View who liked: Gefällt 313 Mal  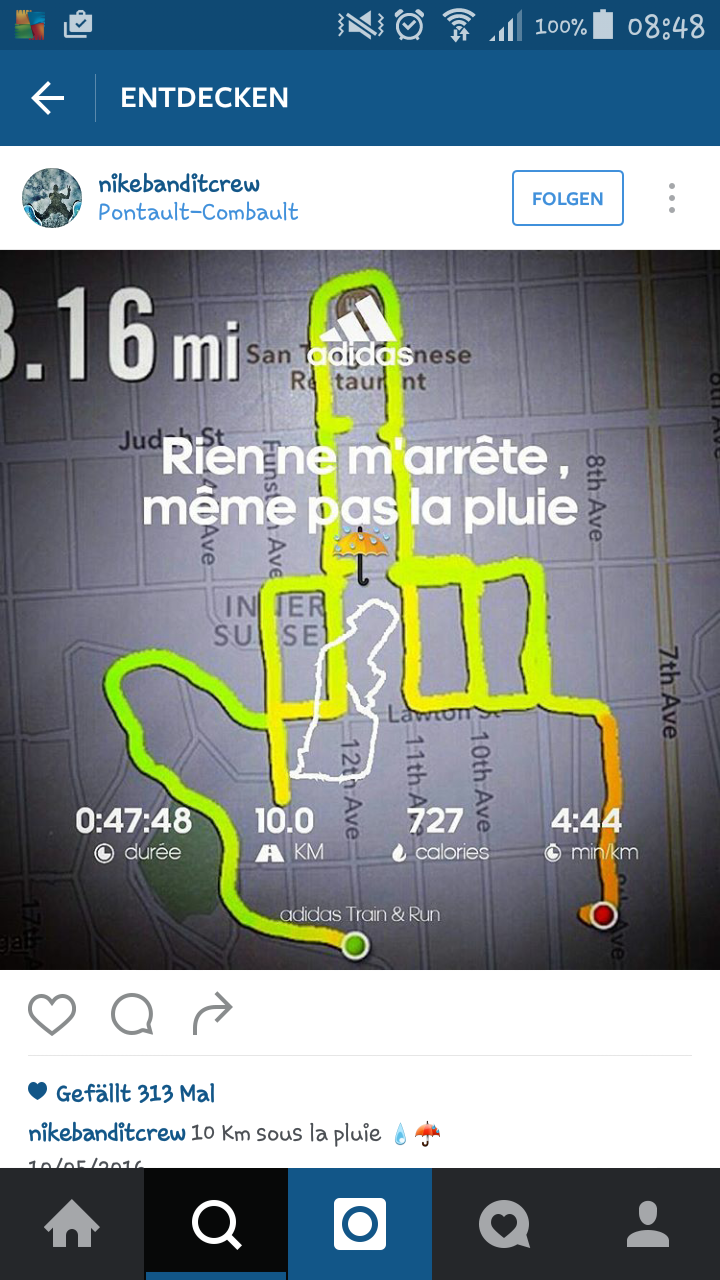pyautogui.click(x=135, y=1093)
